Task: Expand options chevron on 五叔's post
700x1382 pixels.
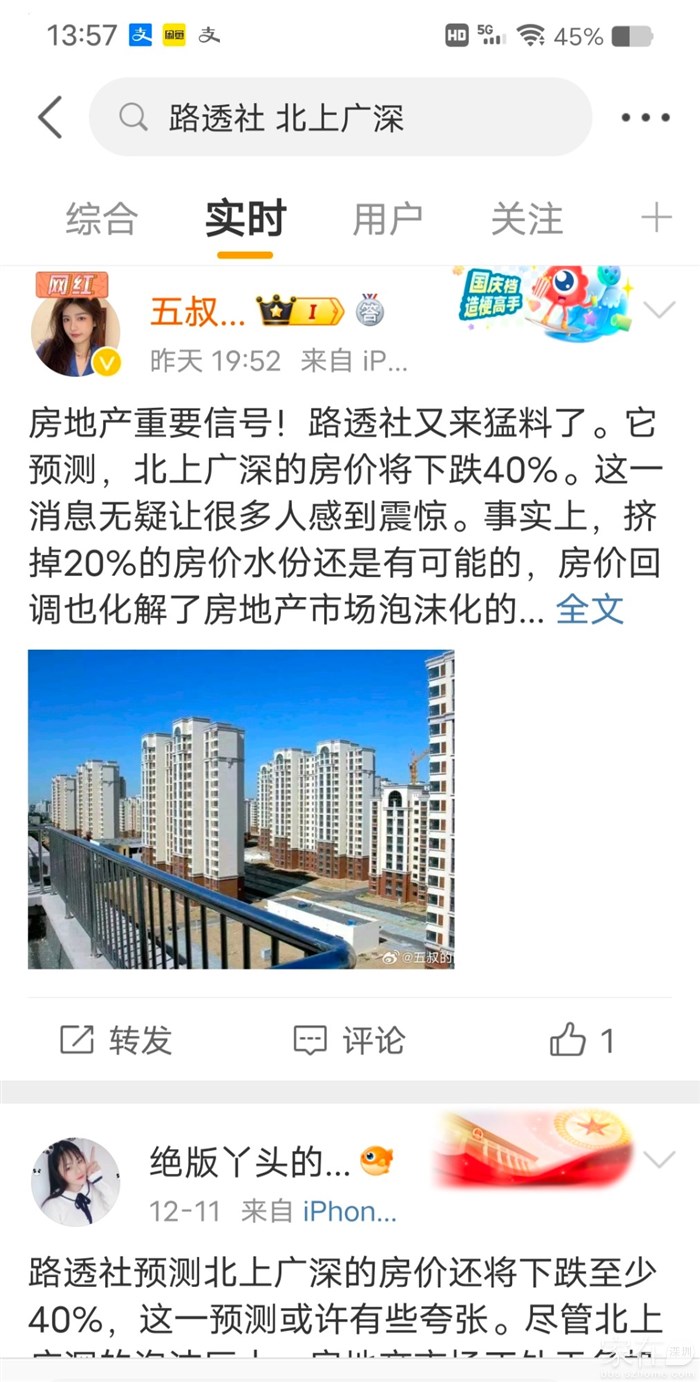Action: (659, 311)
